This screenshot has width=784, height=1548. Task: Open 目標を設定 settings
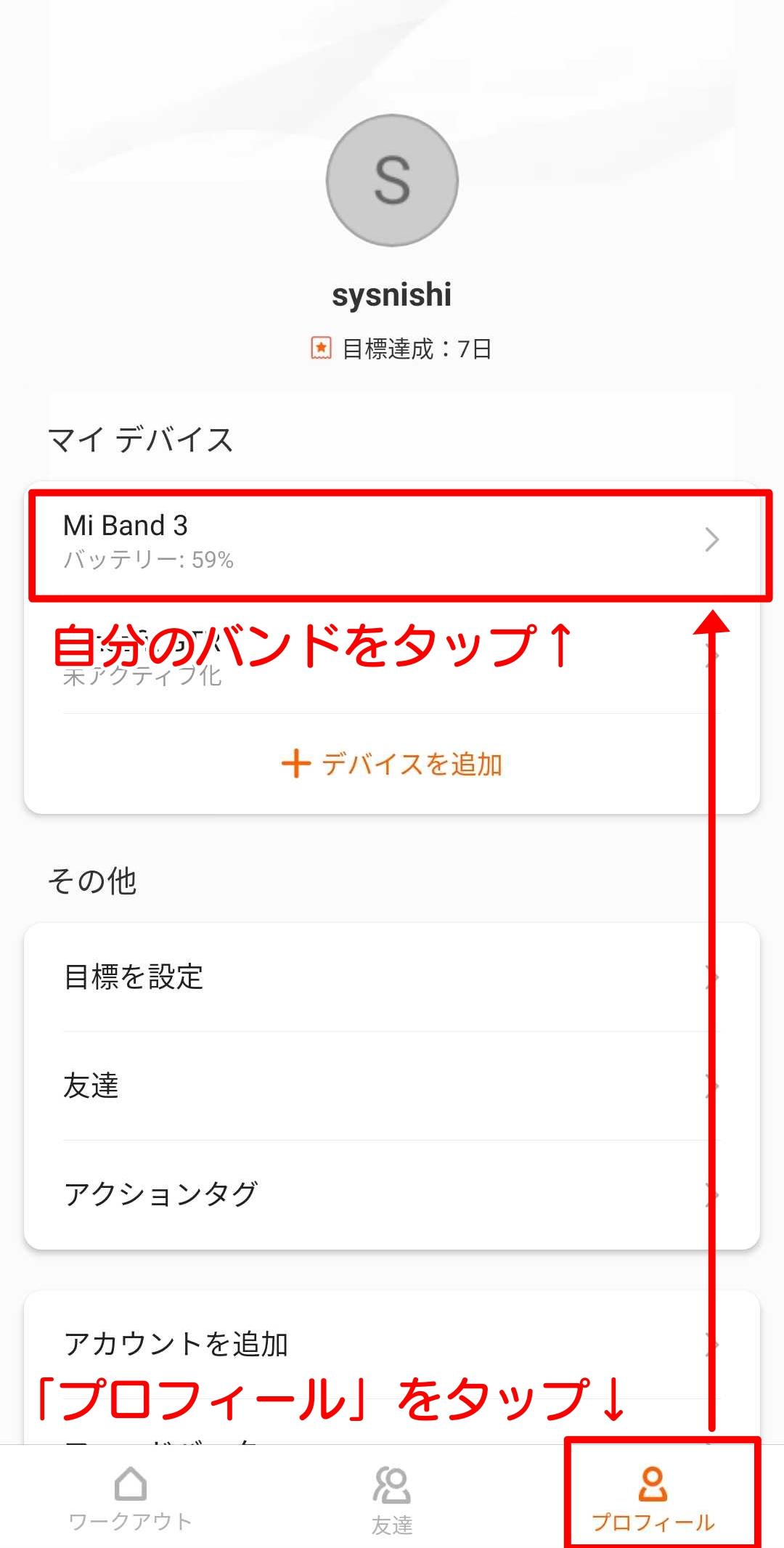392,977
